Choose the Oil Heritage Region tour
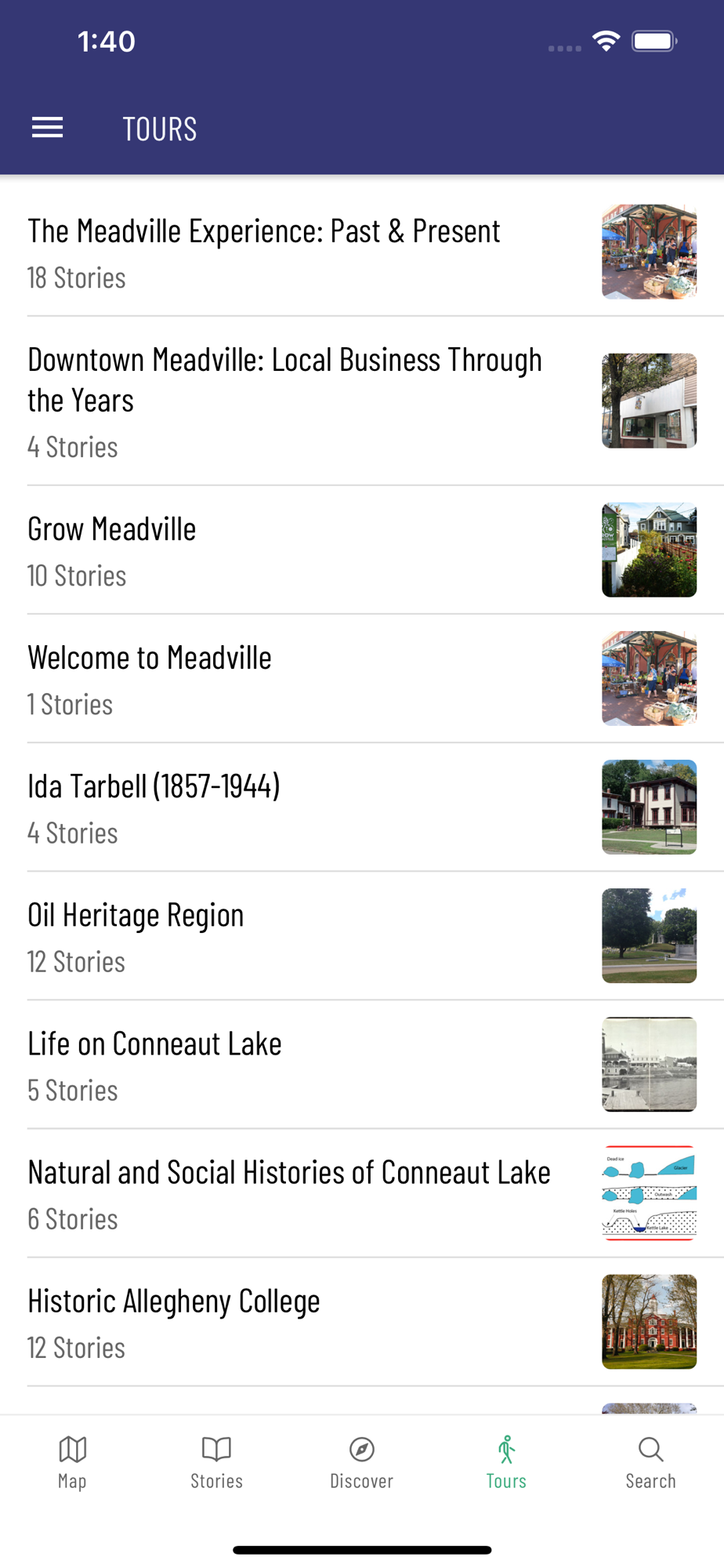Viewport: 724px width, 1568px height. (313, 935)
